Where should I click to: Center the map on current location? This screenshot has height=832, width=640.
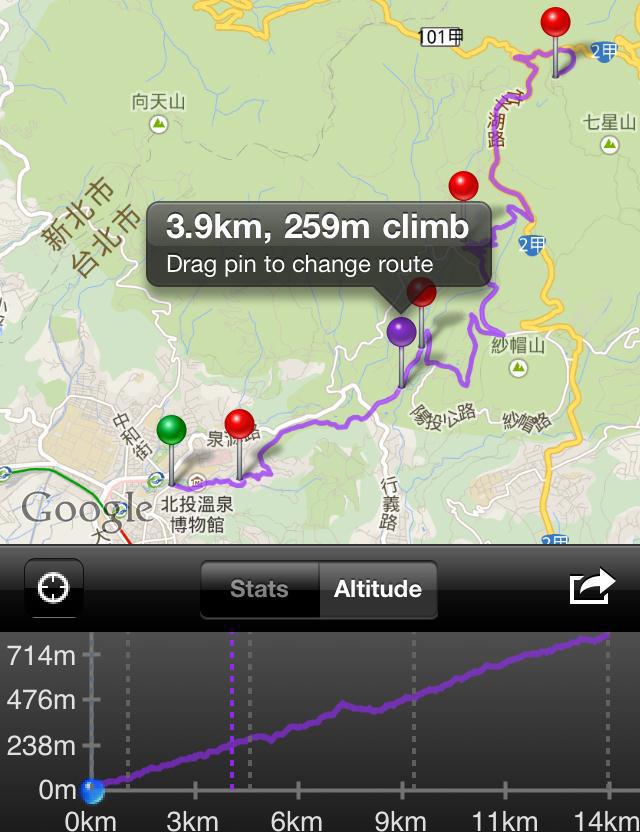click(x=53, y=589)
